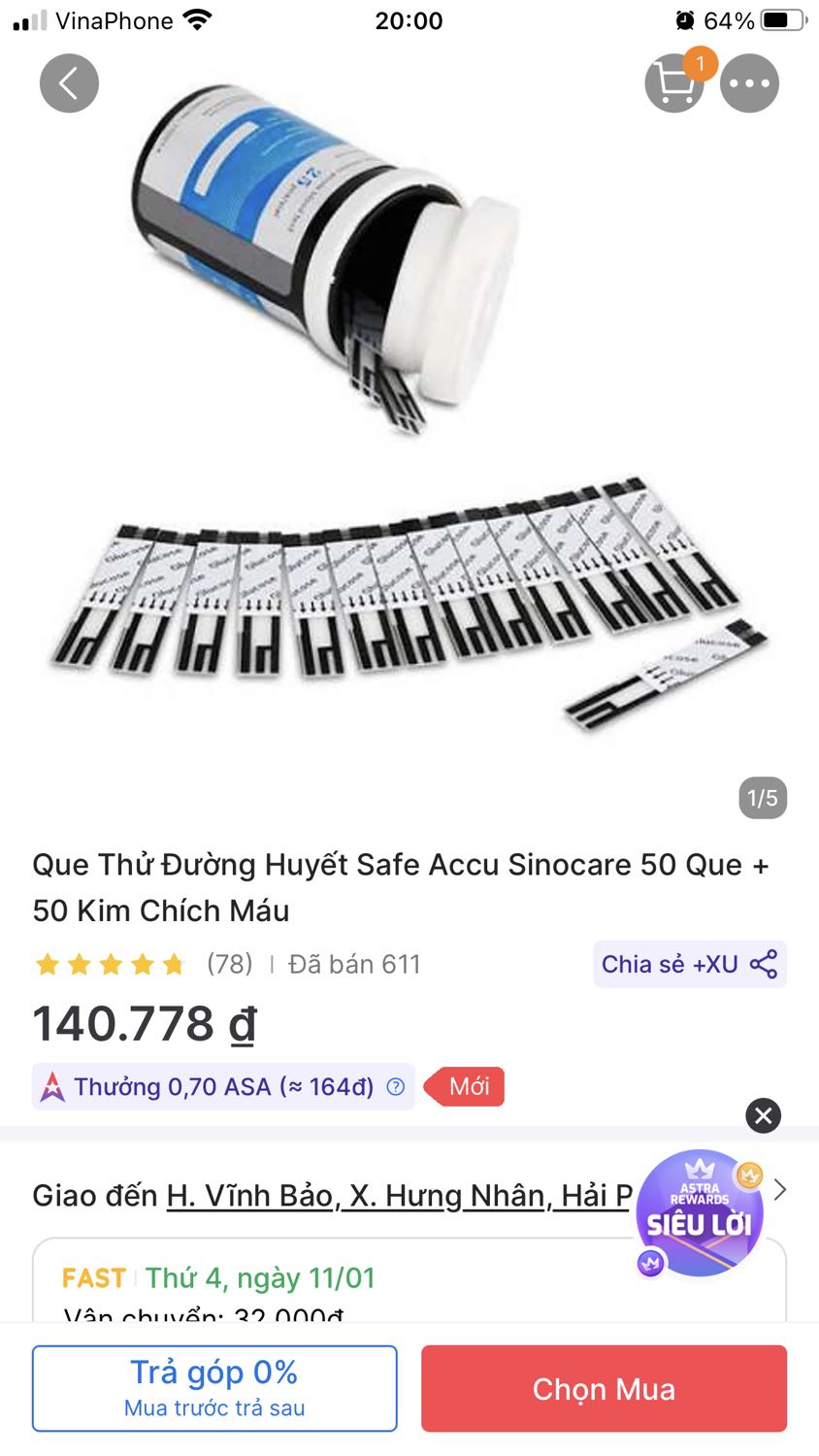Tap the ASA rewards logo icon

(x=50, y=1087)
